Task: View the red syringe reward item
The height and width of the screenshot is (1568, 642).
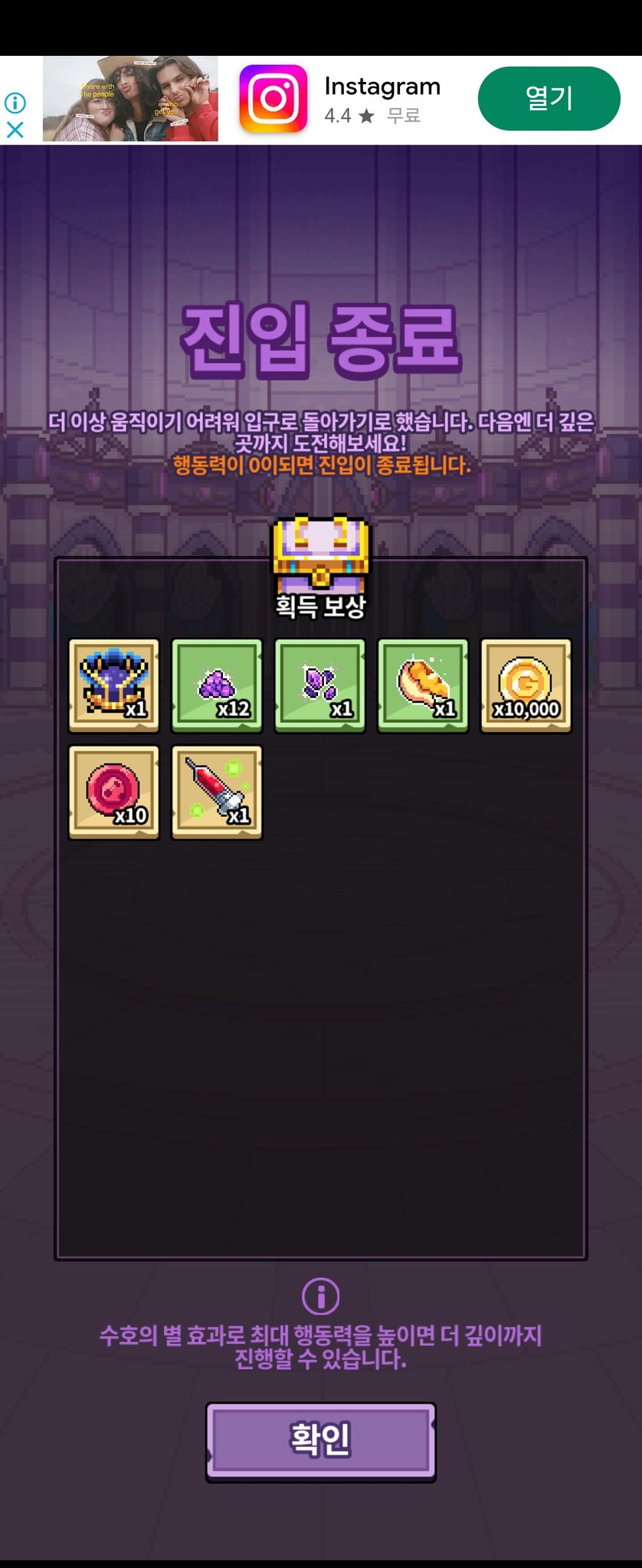Action: coord(217,792)
